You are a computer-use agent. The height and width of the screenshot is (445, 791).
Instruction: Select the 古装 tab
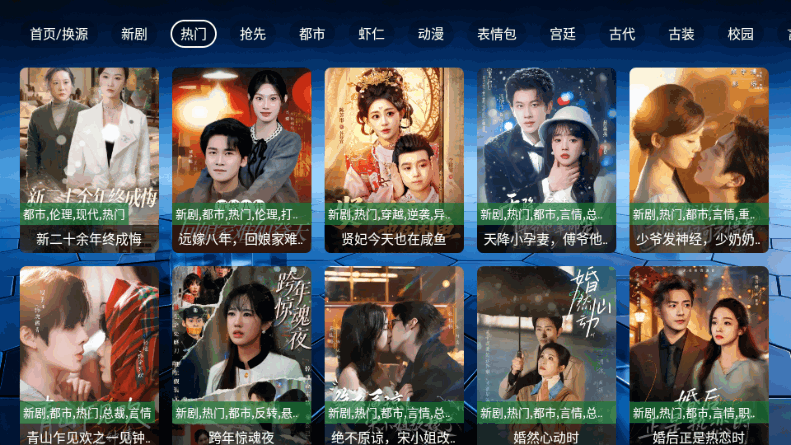point(681,34)
